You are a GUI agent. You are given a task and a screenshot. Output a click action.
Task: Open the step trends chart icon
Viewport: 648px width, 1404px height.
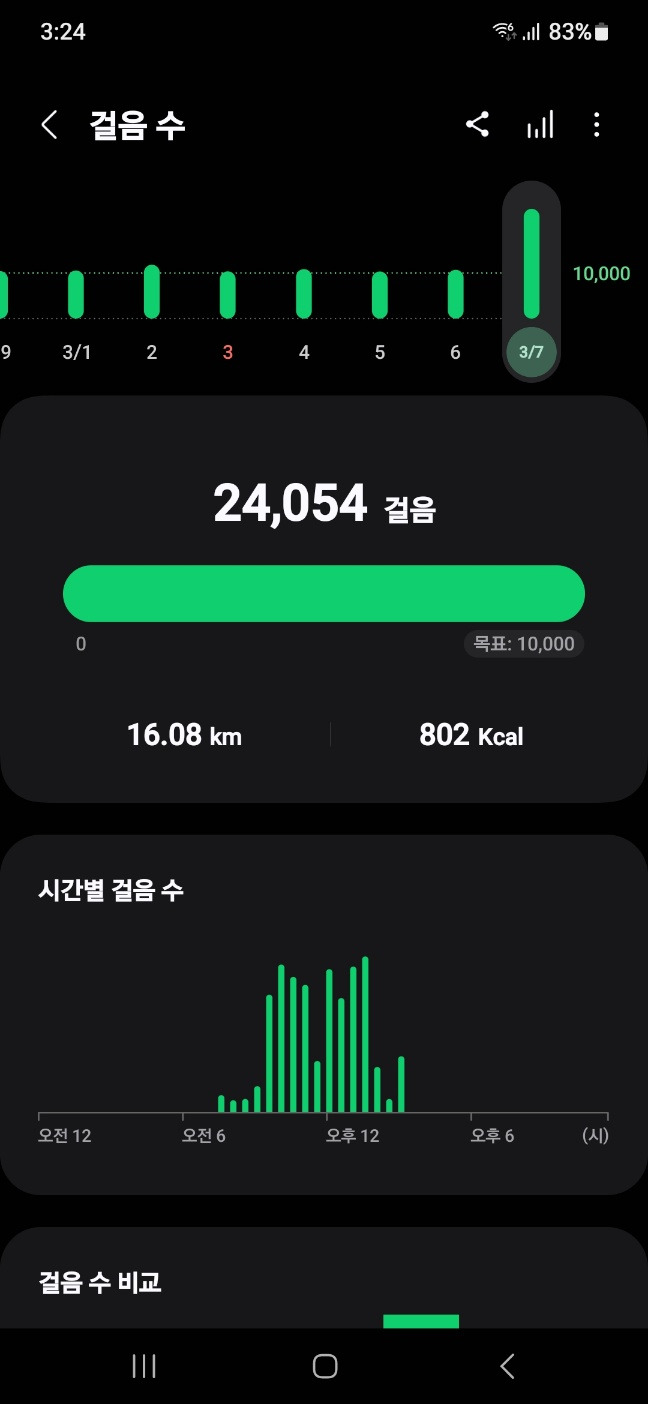click(540, 125)
